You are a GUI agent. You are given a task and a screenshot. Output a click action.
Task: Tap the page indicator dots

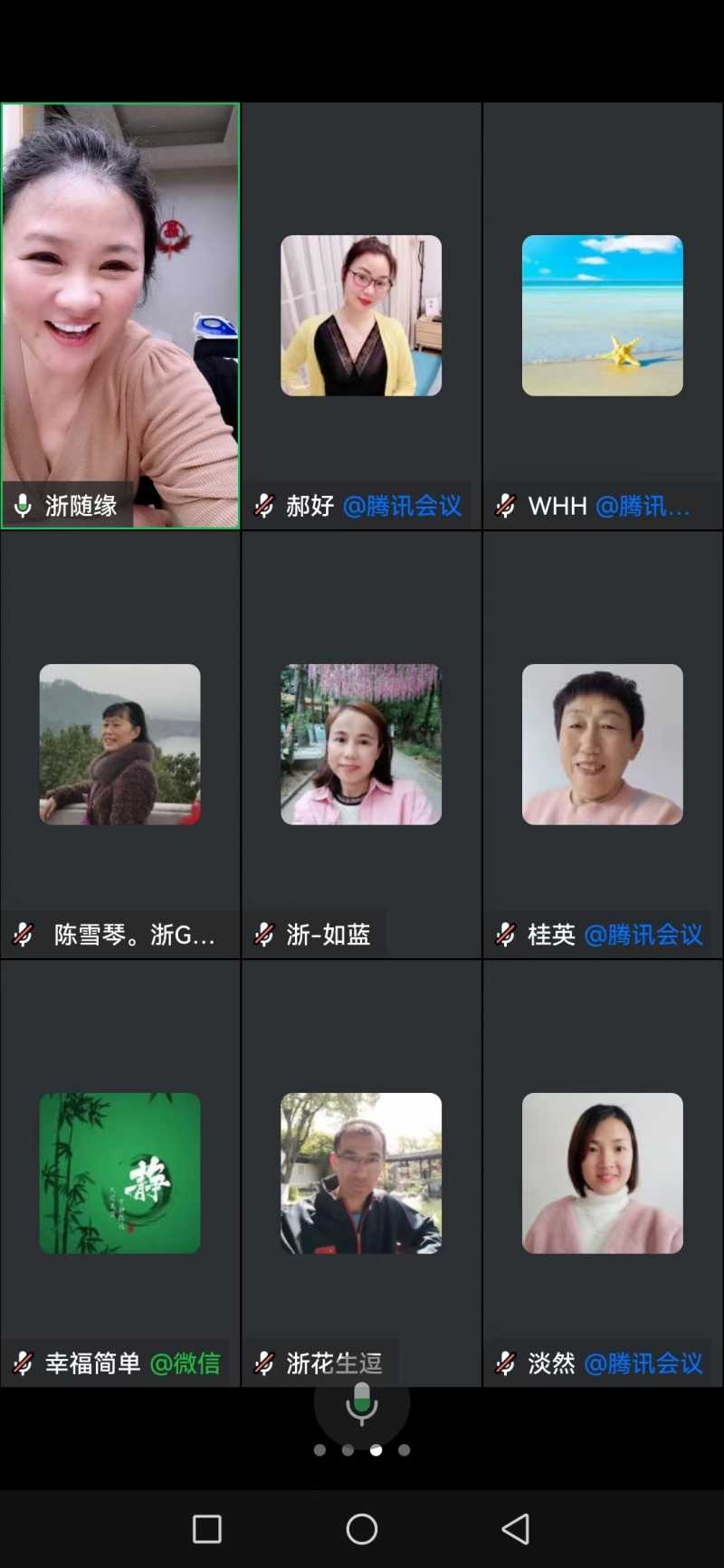362,1449
